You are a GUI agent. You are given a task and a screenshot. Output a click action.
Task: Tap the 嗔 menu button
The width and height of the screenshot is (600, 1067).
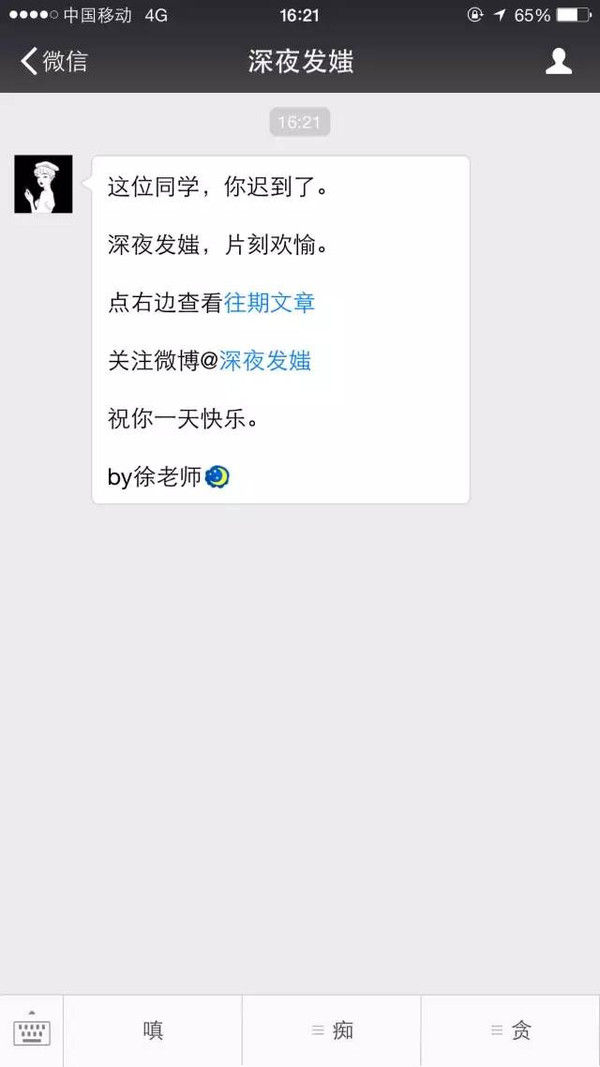pos(153,1031)
